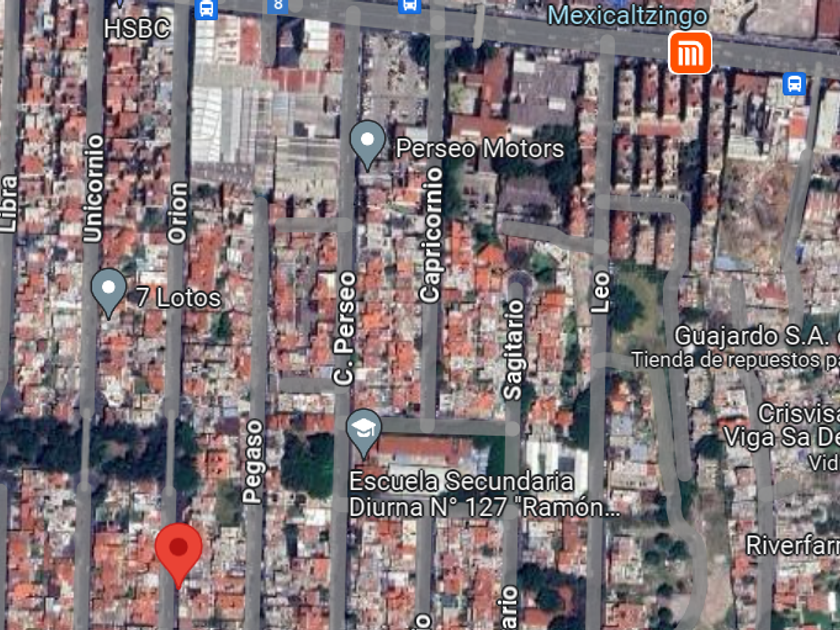Viewport: 840px width, 630px height.
Task: Open the Perseo Motors place marker
Action: (x=368, y=143)
